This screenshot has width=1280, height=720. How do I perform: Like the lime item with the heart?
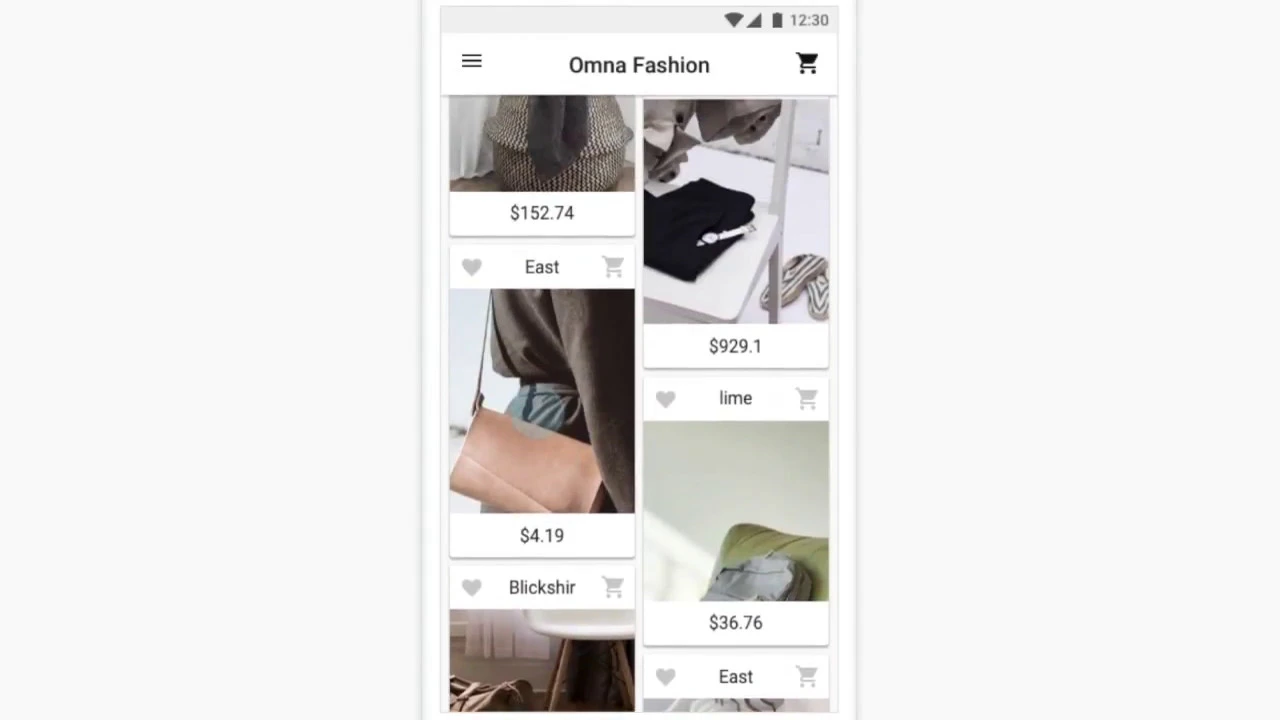(665, 399)
